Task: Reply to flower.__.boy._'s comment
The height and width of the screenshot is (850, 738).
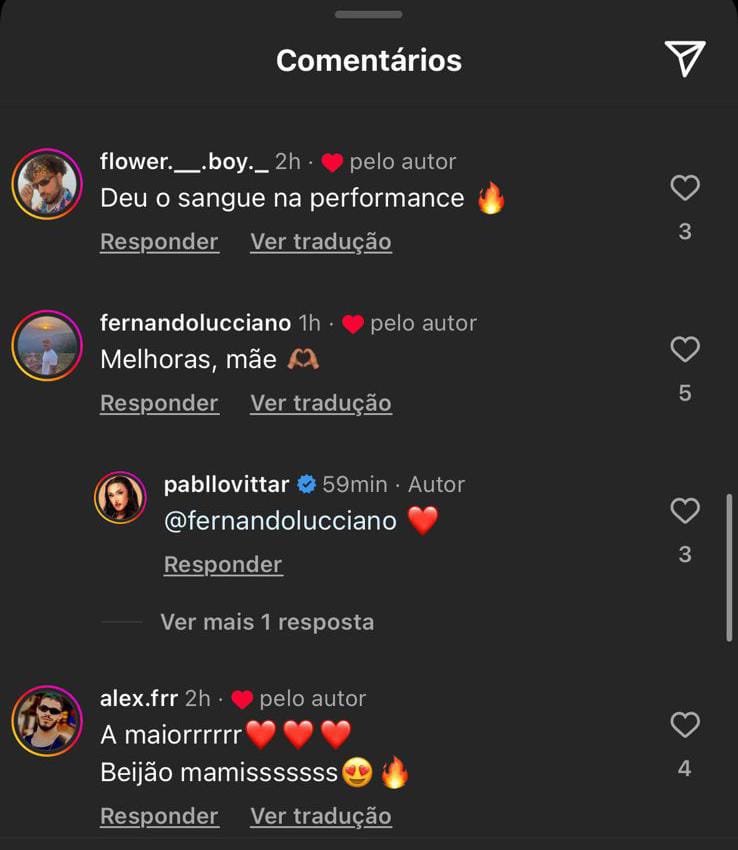Action: click(x=159, y=242)
